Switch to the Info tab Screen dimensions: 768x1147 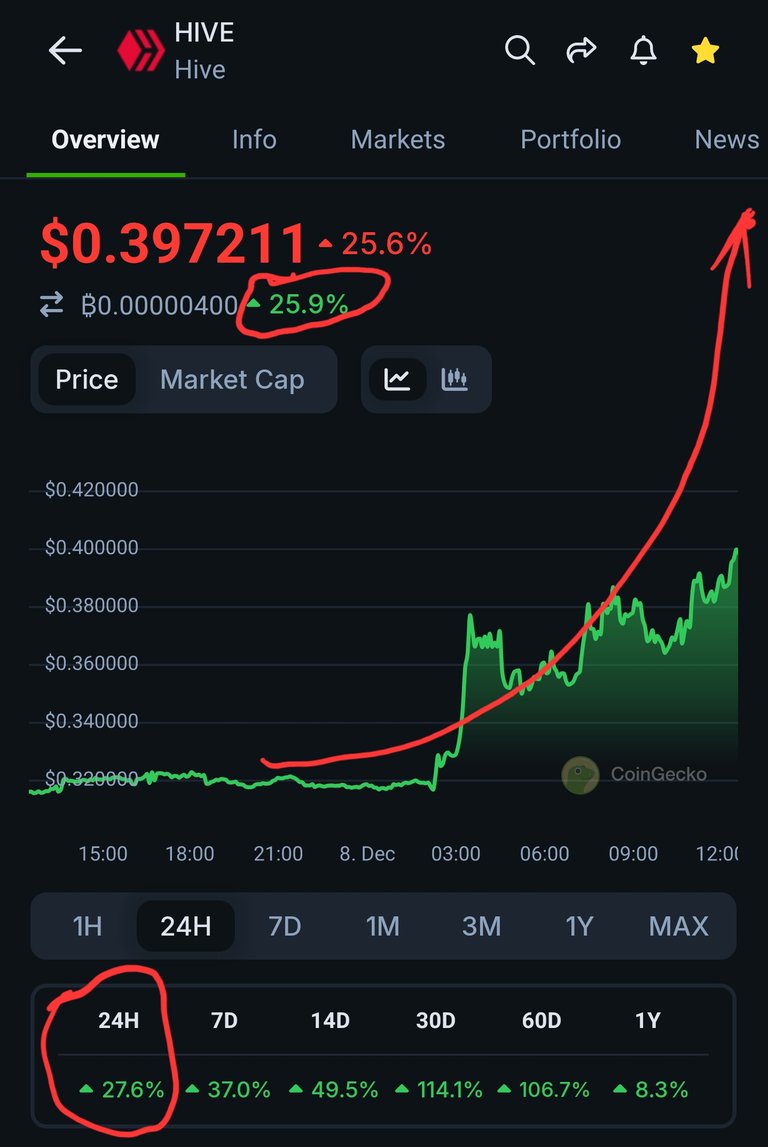click(254, 140)
